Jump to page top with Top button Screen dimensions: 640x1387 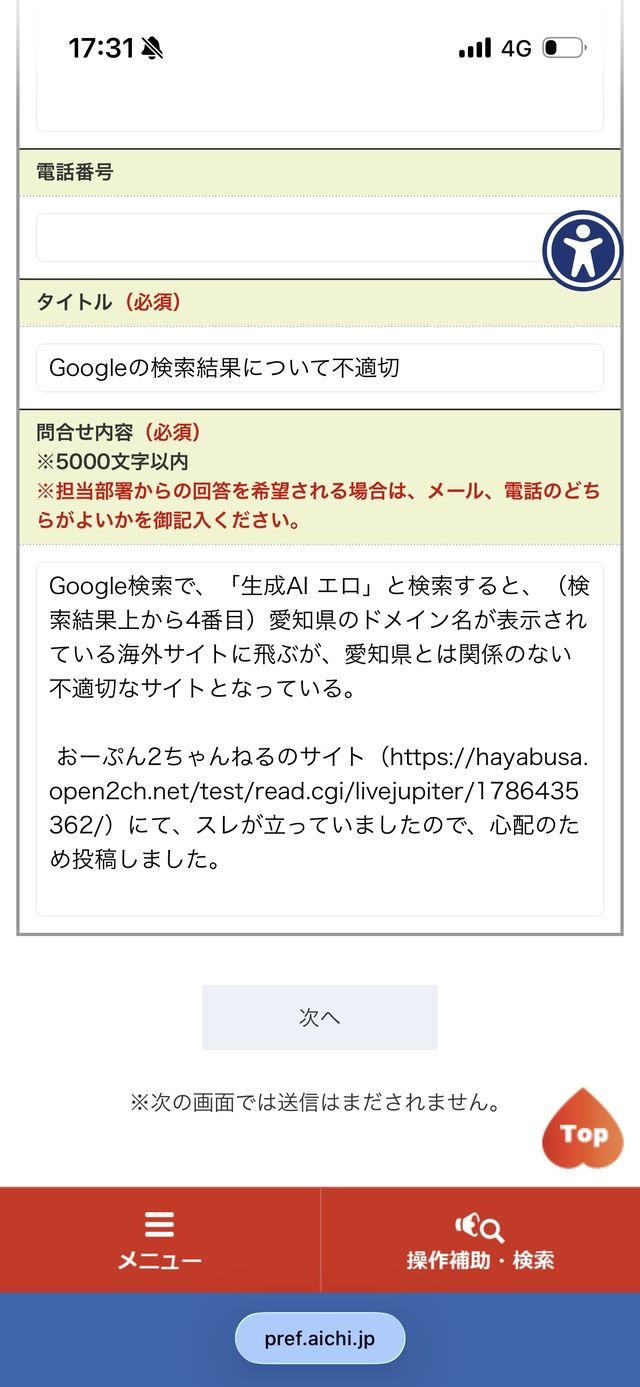coord(582,1130)
